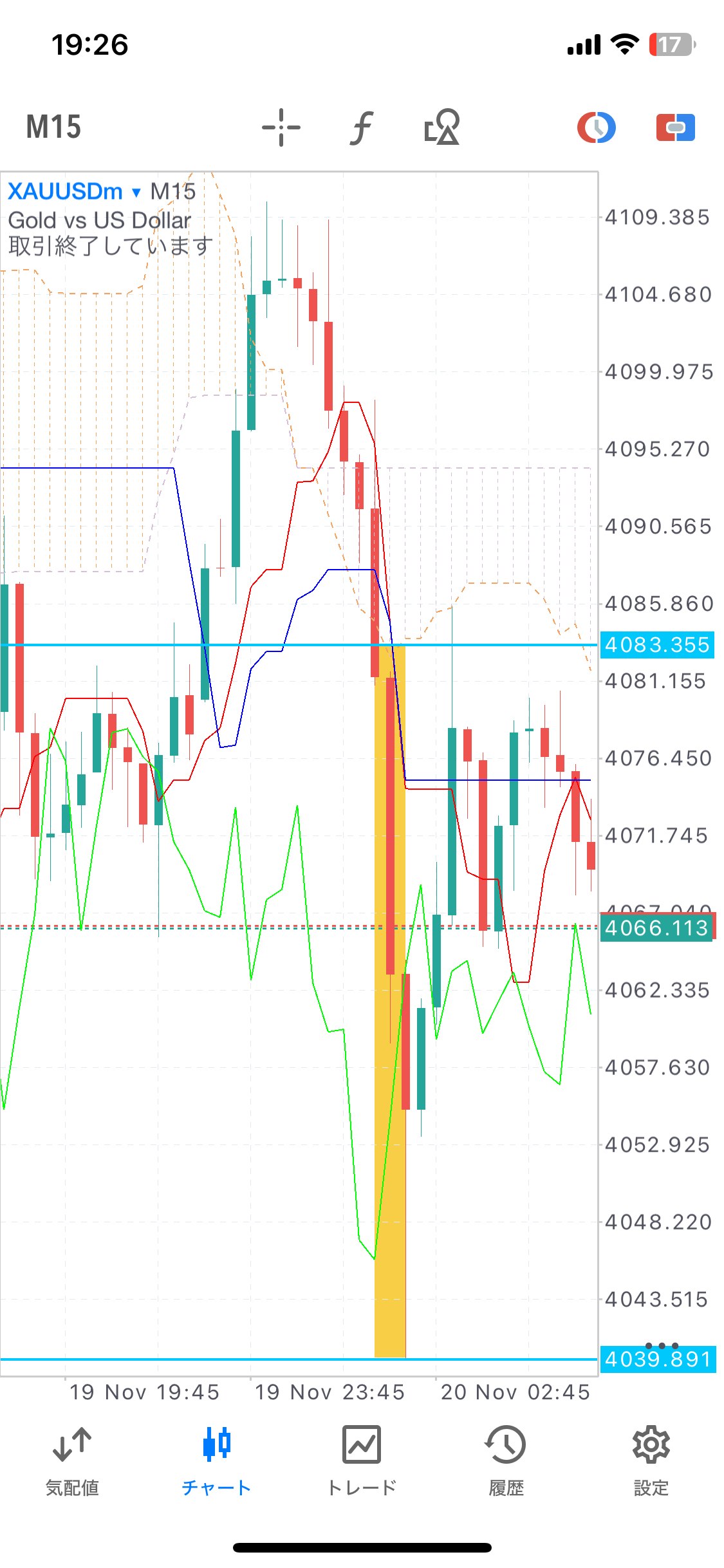Open the drawing objects tool
724x1568 pixels.
[442, 127]
